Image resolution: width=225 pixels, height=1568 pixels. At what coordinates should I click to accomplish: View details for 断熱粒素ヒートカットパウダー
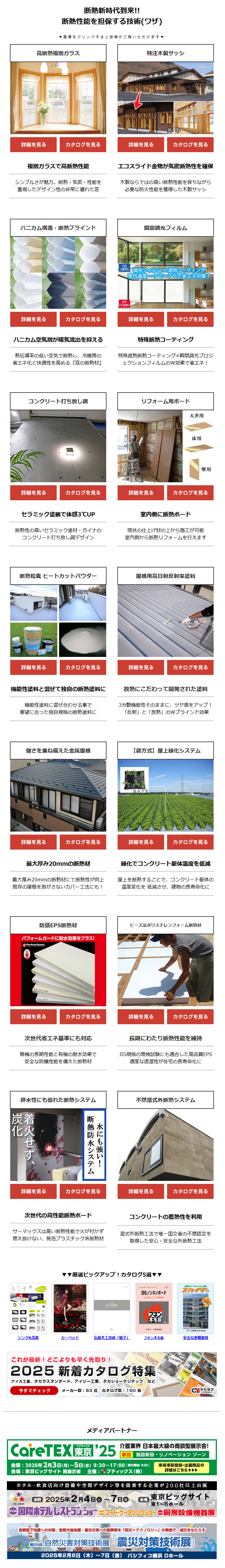click(x=33, y=667)
